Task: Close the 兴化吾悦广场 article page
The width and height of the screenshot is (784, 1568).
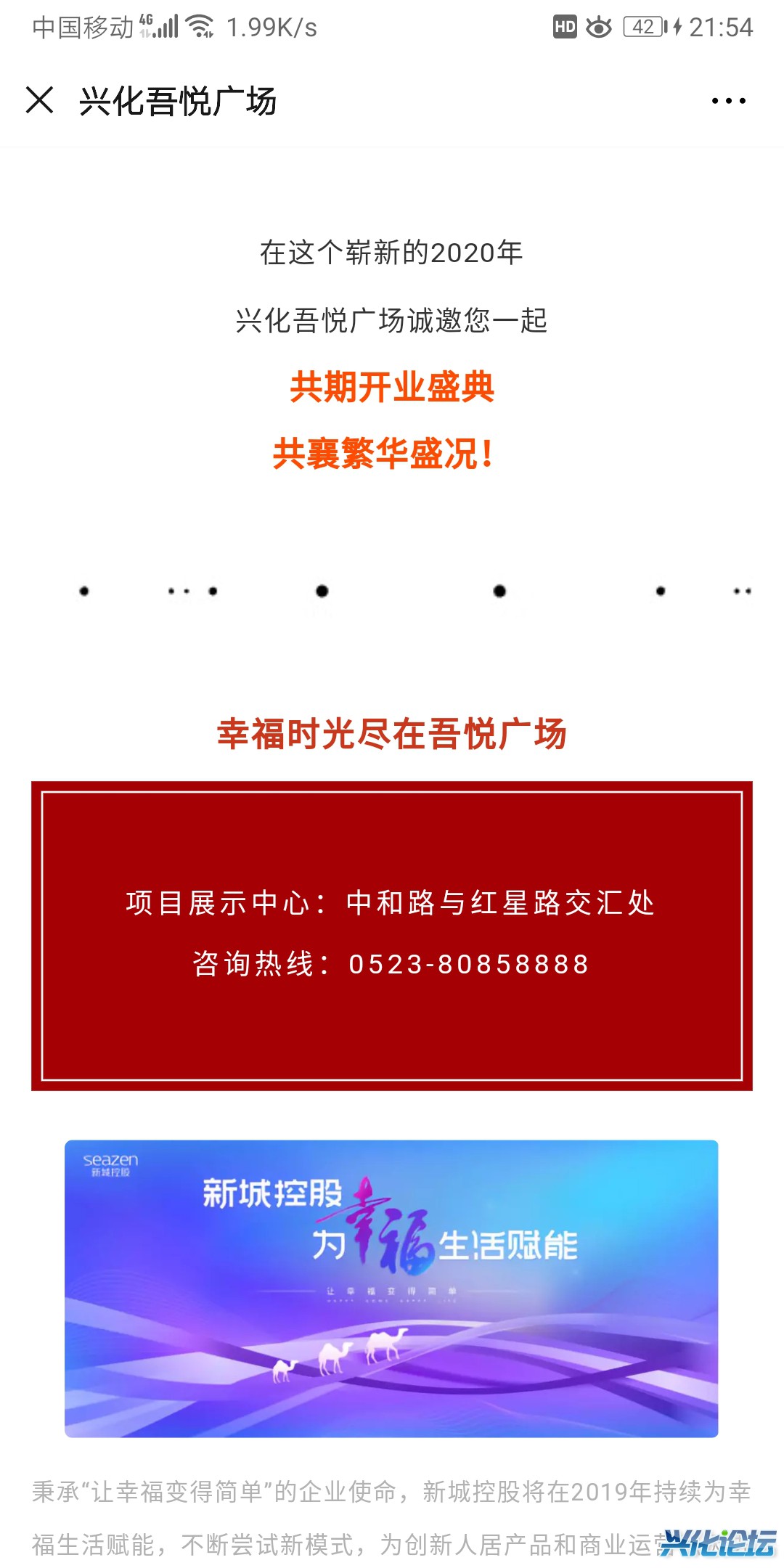Action: [x=40, y=100]
